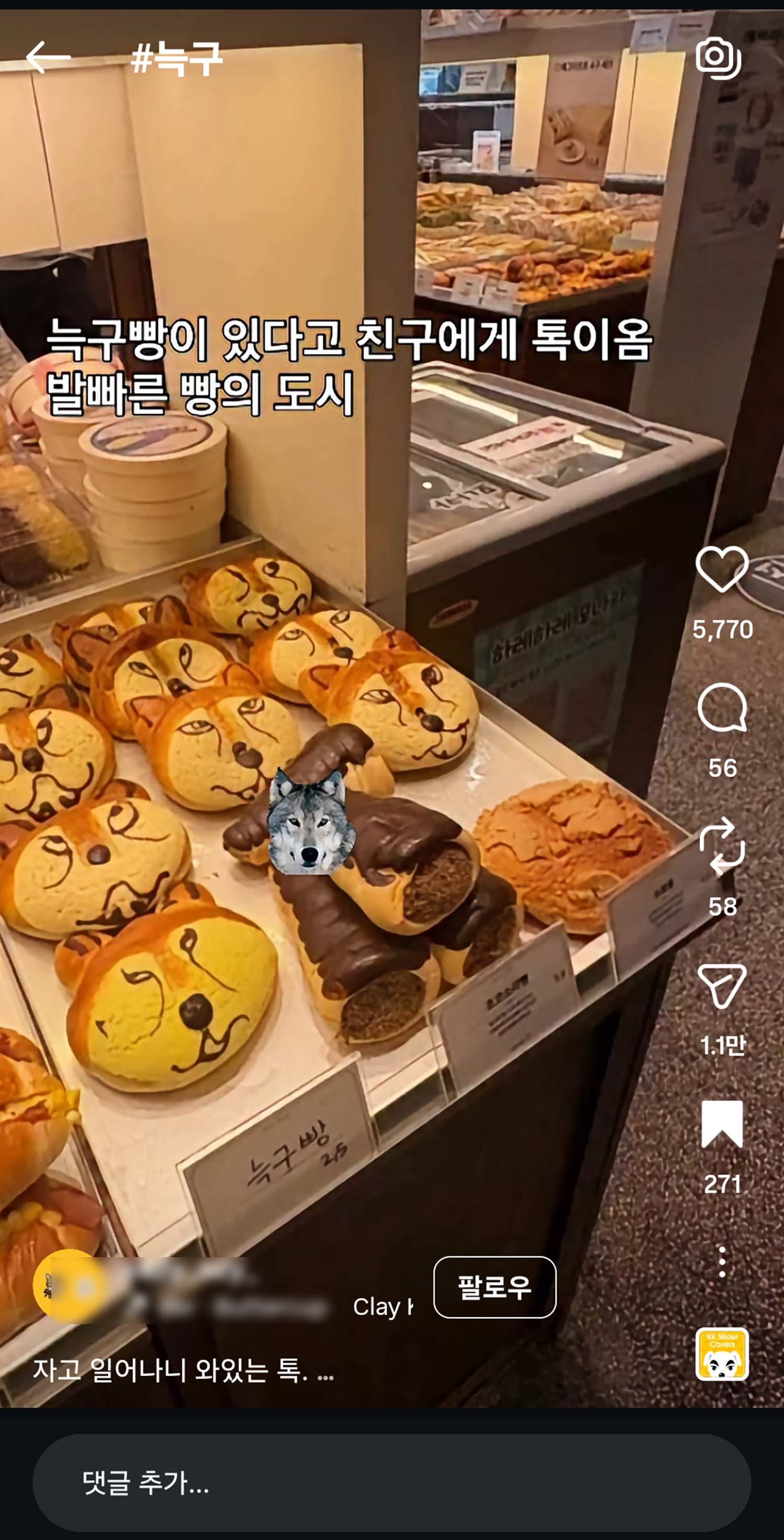Open the KK Slider Covers audio thumbnail
Image resolution: width=784 pixels, height=1540 pixels.
(722, 1354)
